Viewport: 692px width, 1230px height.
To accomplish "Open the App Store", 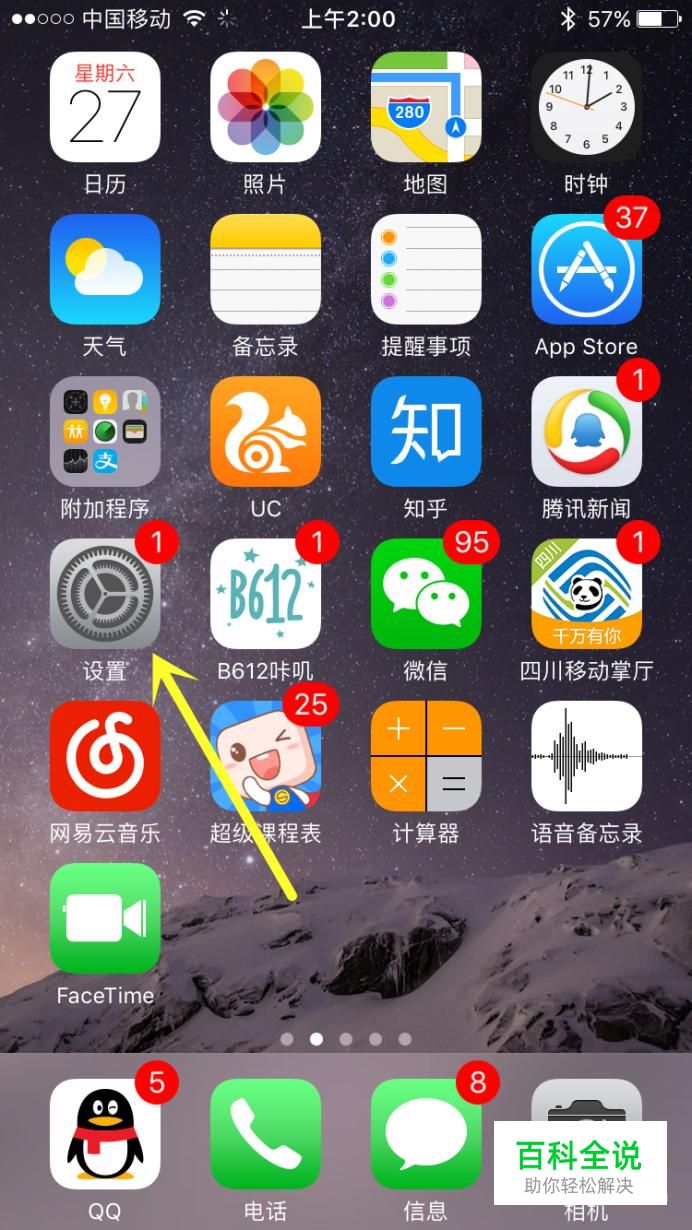I will click(x=586, y=269).
